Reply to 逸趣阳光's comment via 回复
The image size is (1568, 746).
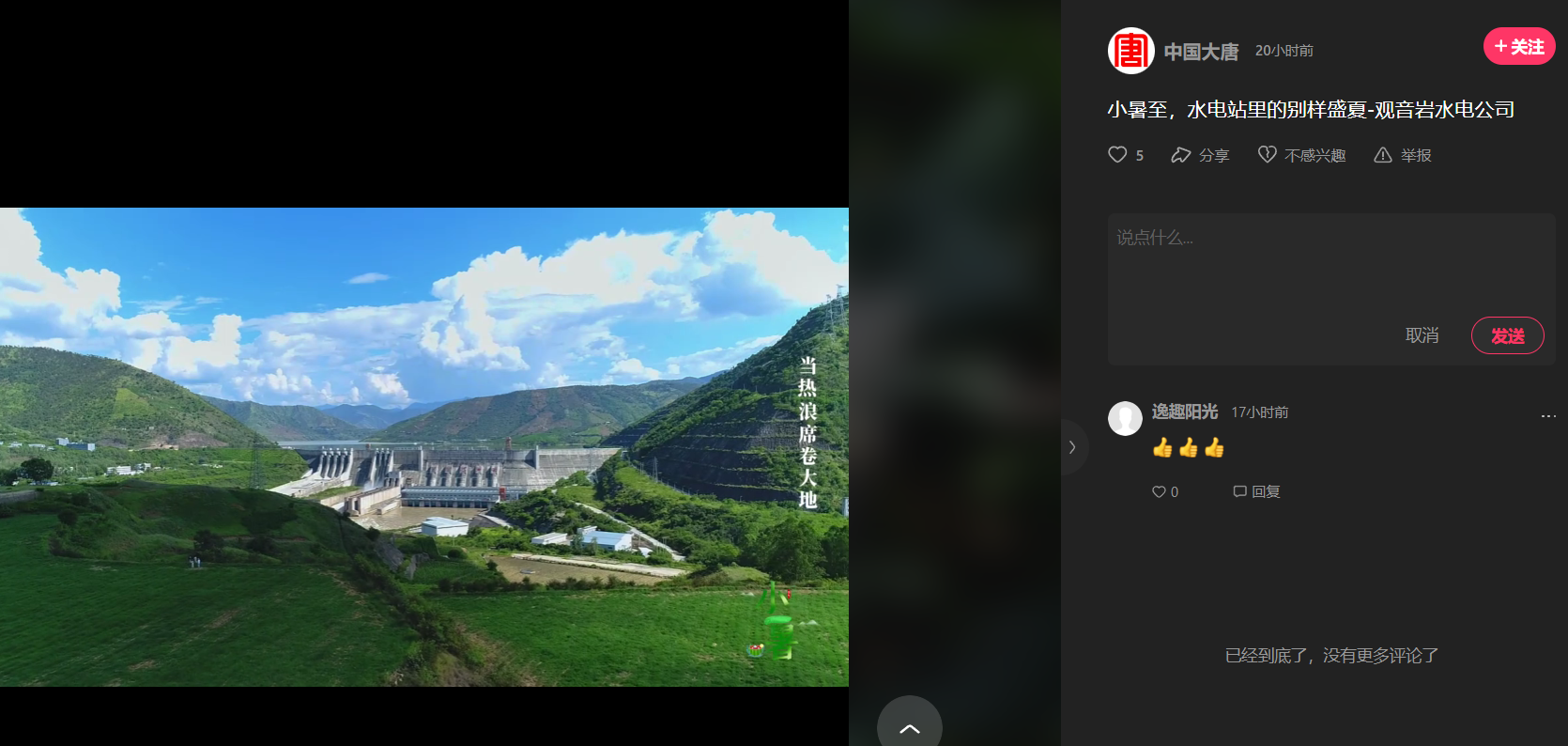tap(1256, 491)
